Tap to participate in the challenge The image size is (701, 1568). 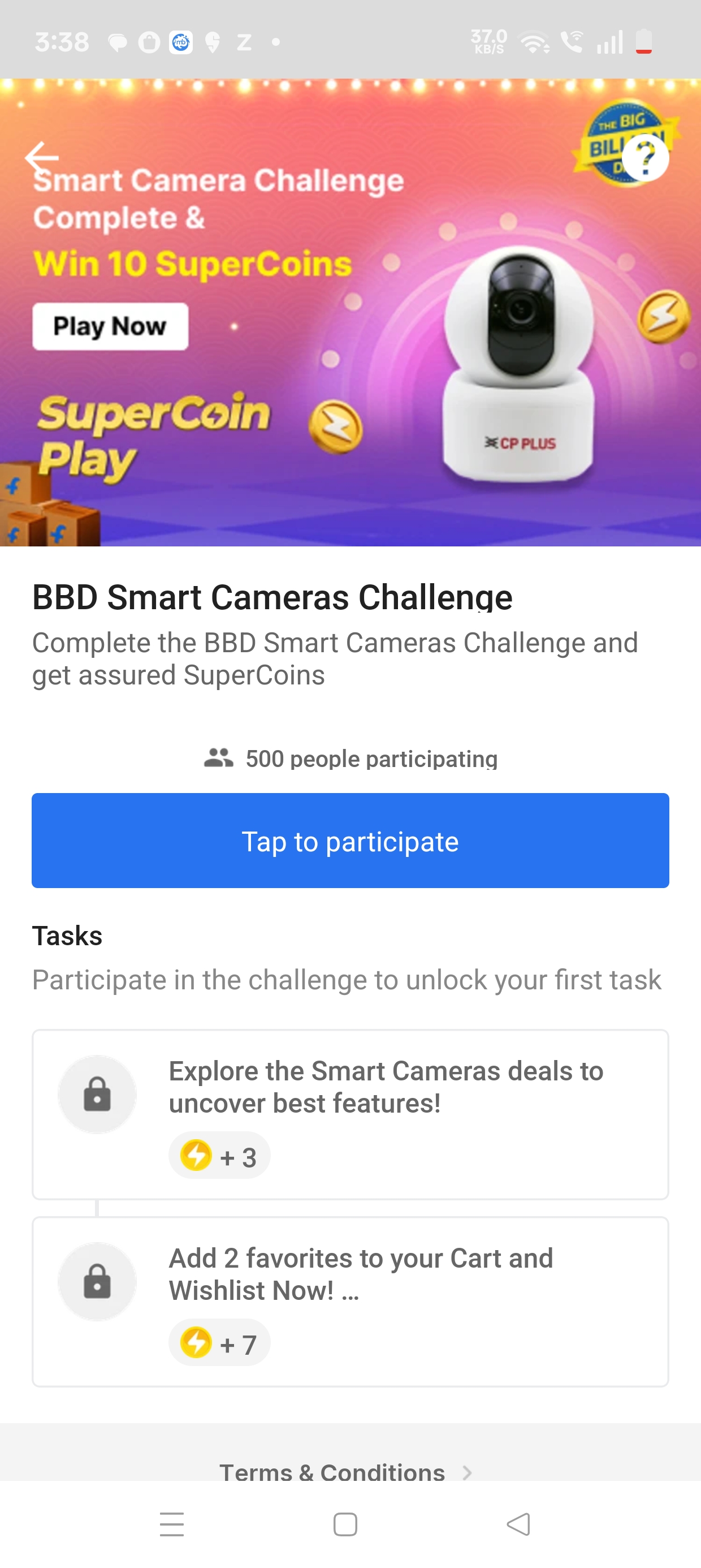click(350, 841)
